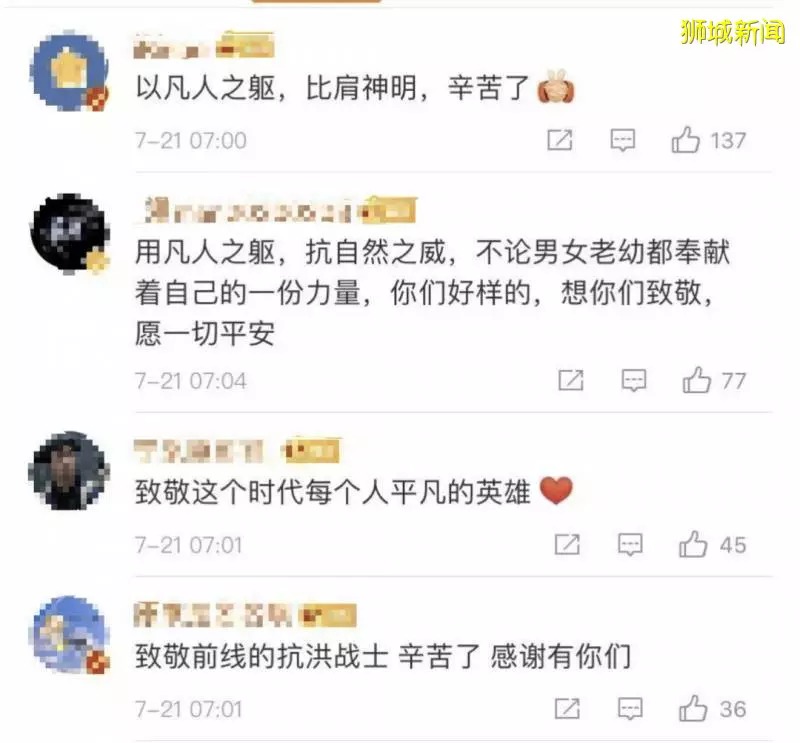Like the comment '以凡人之躯，比肩神明'
This screenshot has height=743, width=800.
tap(686, 141)
